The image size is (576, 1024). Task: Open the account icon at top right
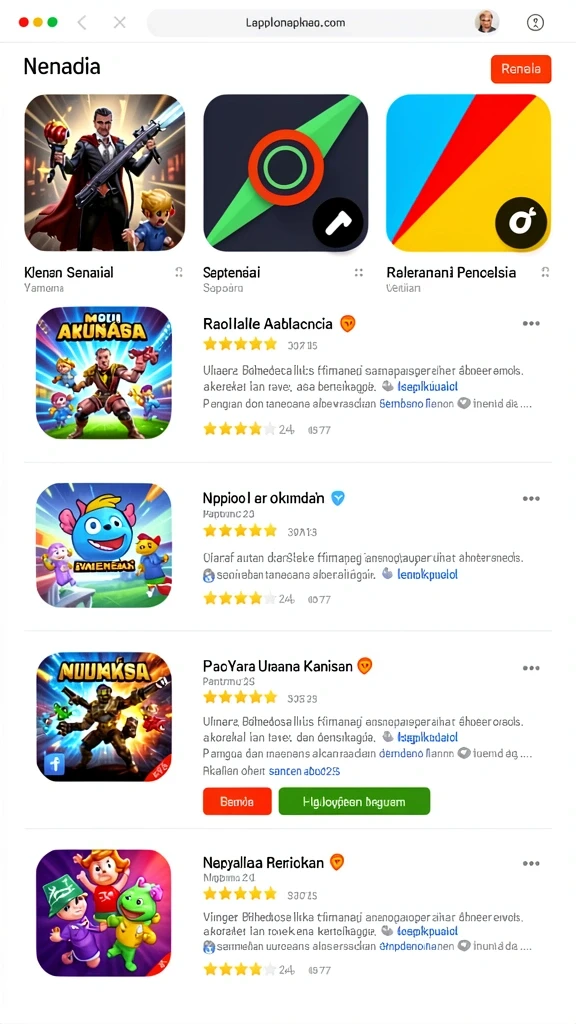point(535,23)
